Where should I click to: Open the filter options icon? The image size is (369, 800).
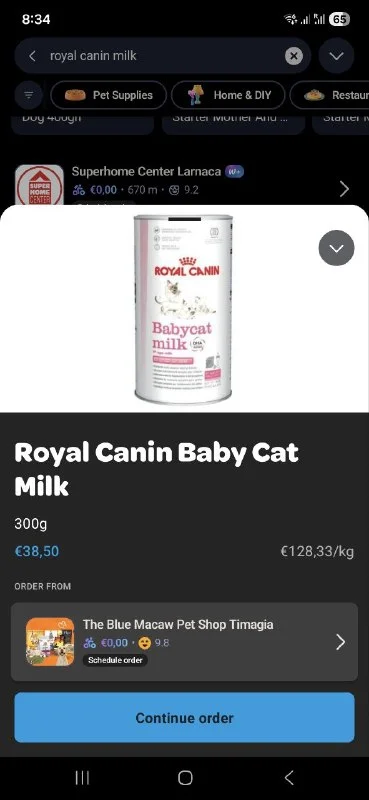29,95
